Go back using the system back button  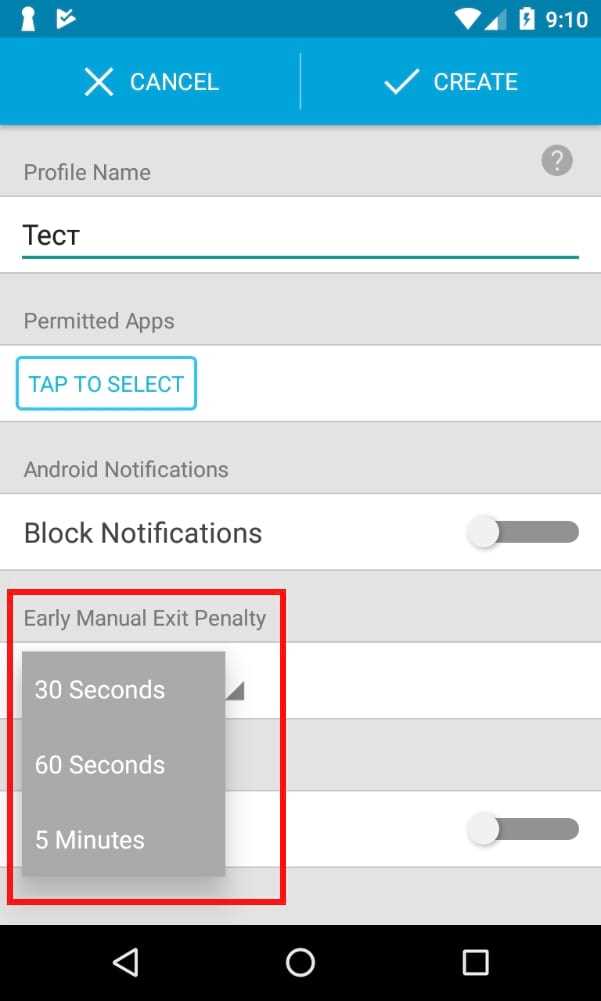click(x=125, y=962)
